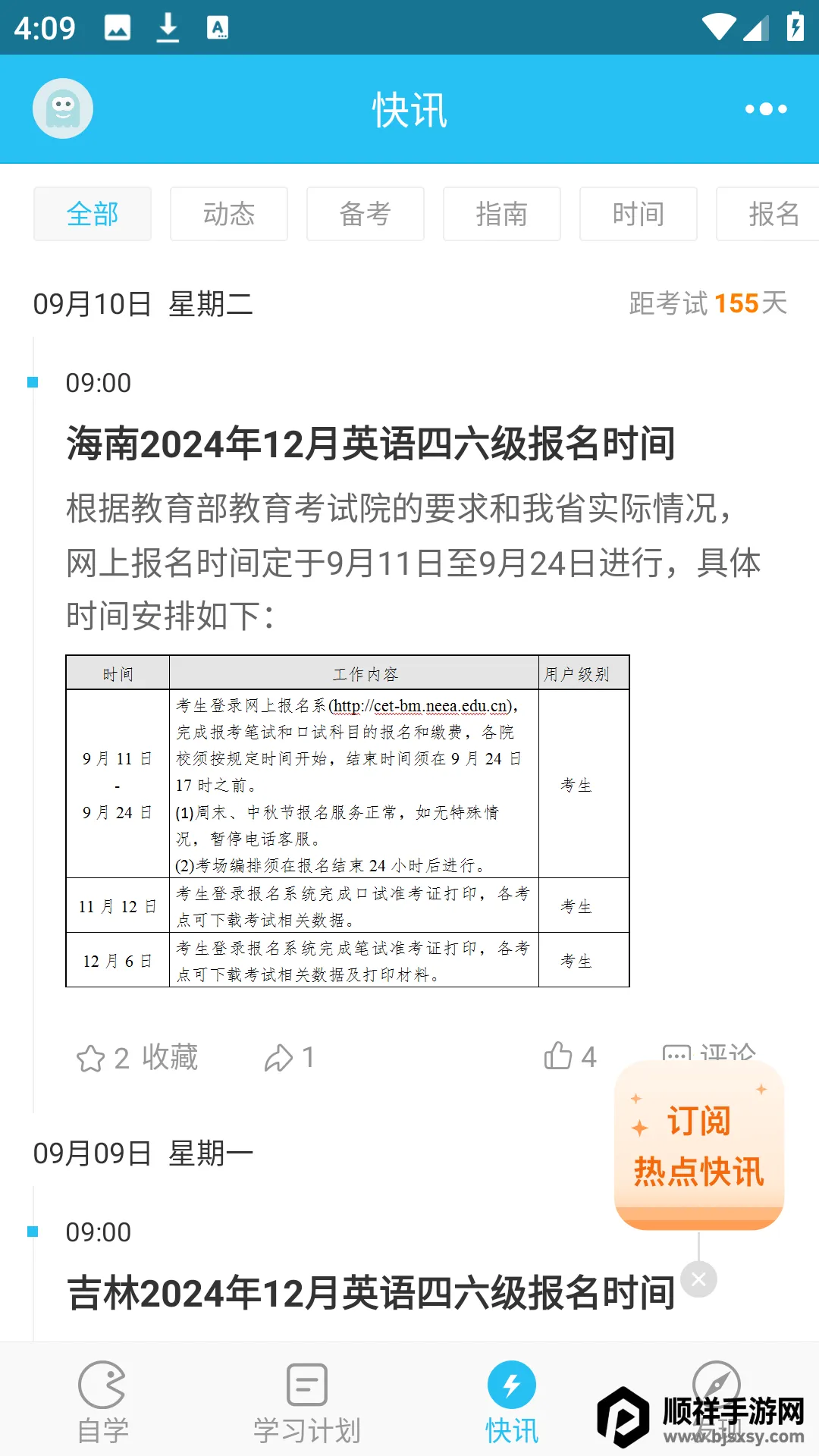Switch to the 指南 filter chip
819x1456 pixels.
(502, 214)
